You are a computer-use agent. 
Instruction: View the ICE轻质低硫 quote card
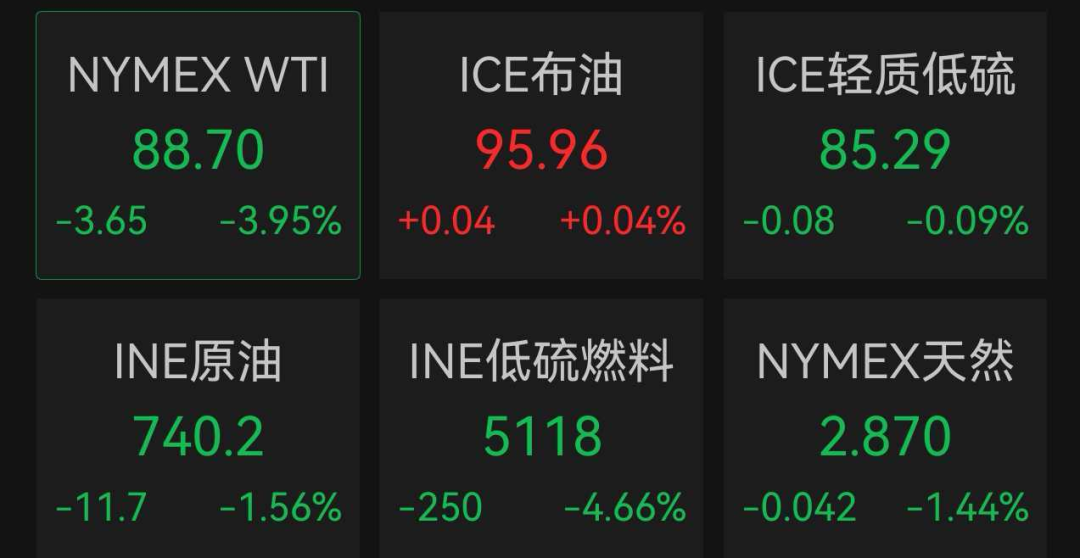click(885, 146)
